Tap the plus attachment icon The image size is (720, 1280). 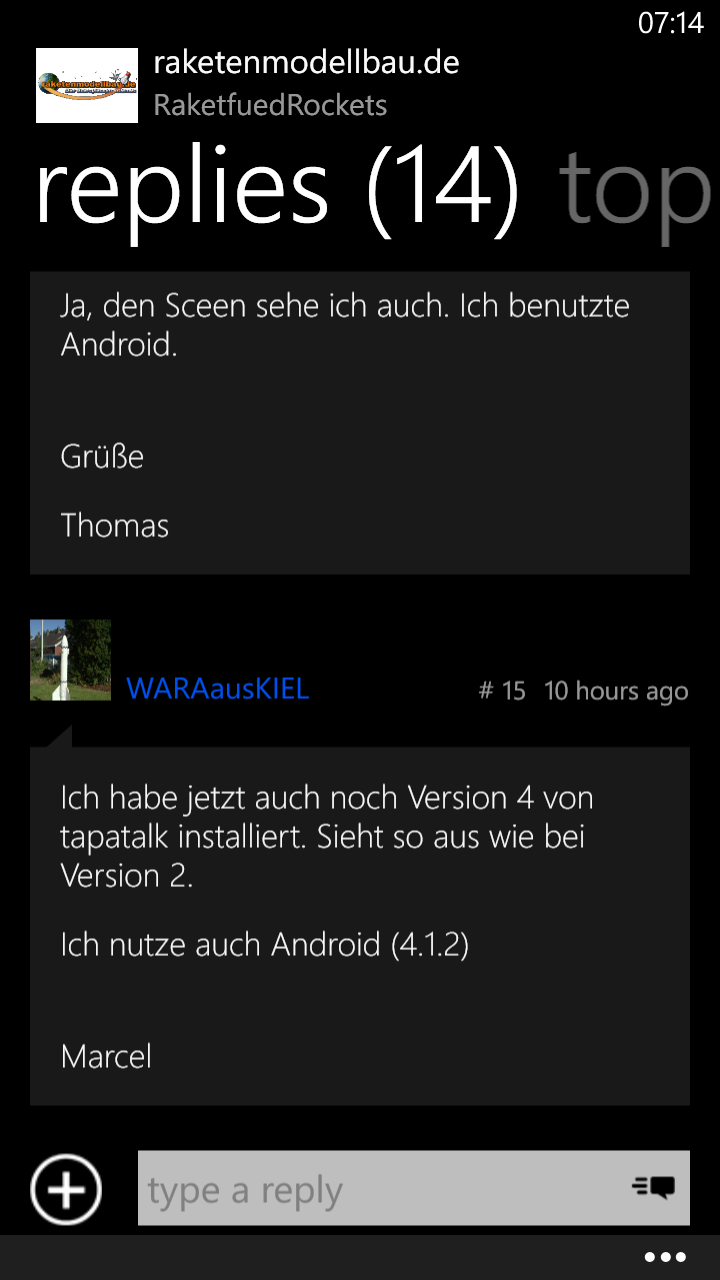pyautogui.click(x=66, y=1190)
